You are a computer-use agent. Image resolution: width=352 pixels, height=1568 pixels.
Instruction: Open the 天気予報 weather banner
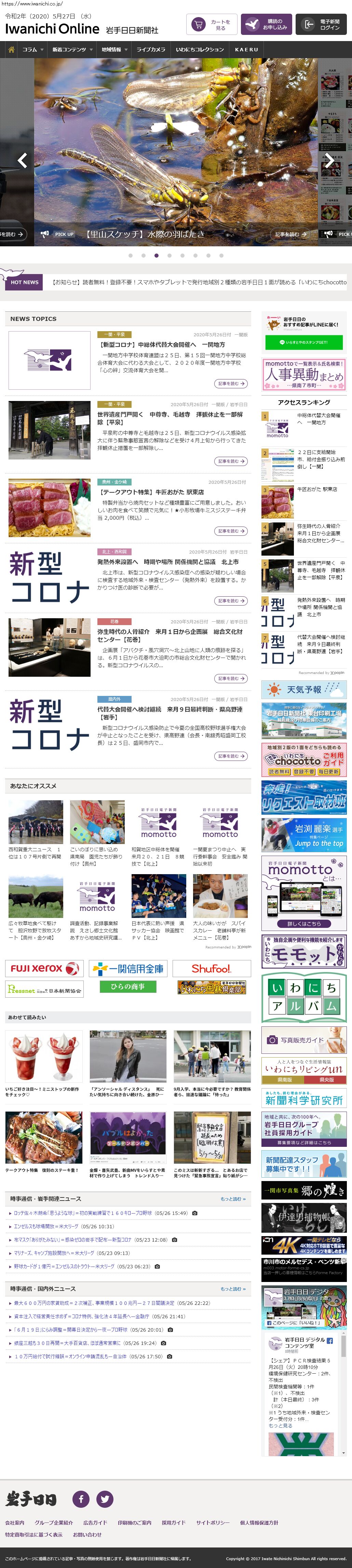pyautogui.click(x=303, y=690)
